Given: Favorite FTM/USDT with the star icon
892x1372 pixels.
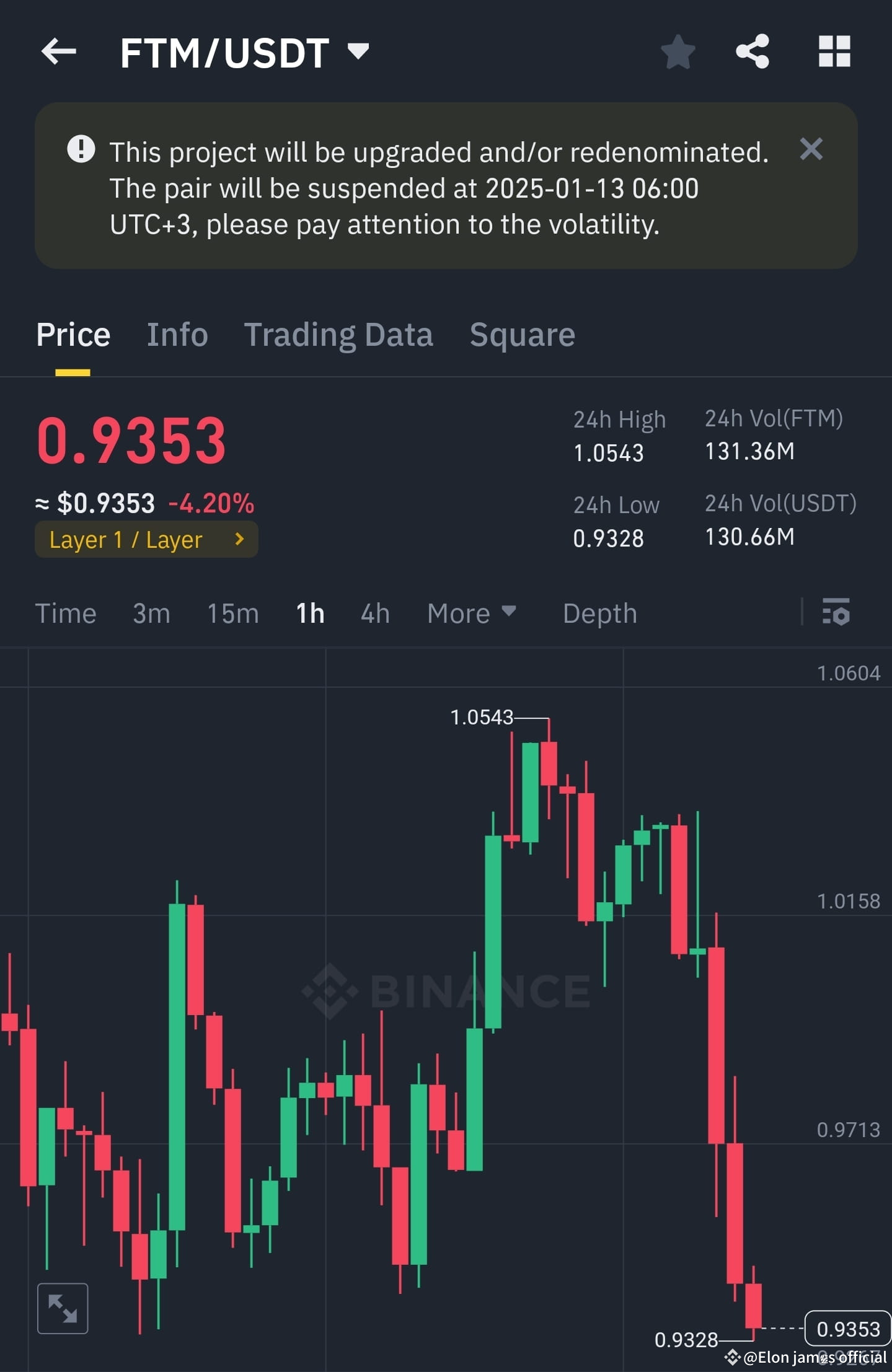Looking at the screenshot, I should tap(678, 52).
